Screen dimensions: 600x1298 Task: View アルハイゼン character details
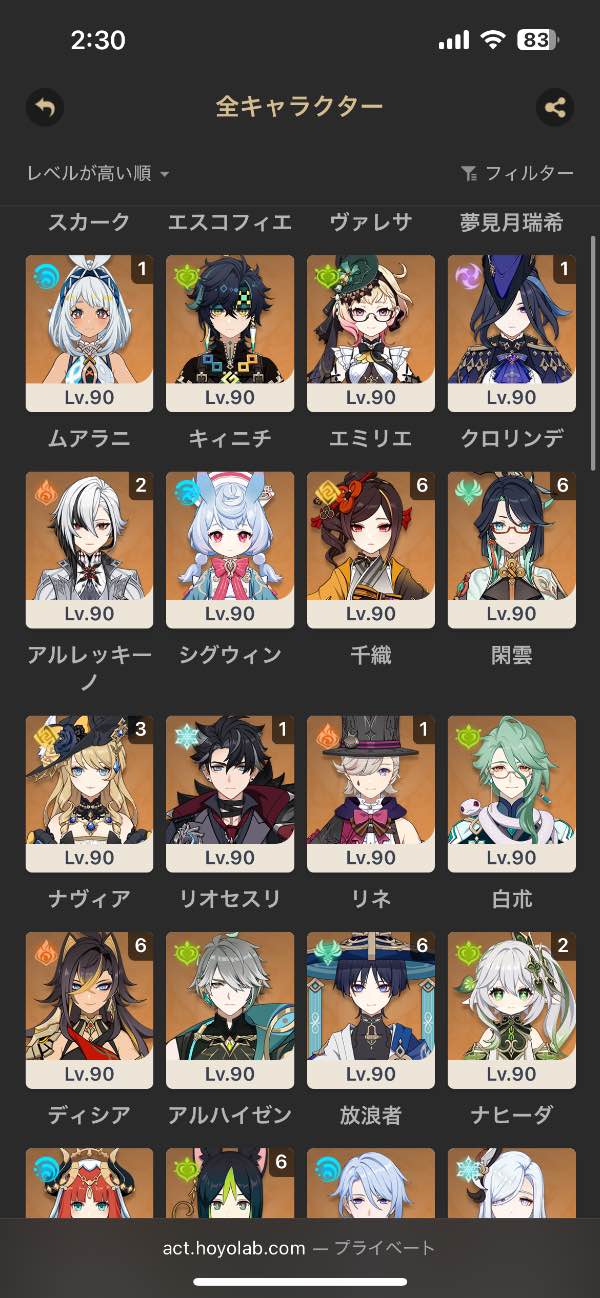[230, 1009]
